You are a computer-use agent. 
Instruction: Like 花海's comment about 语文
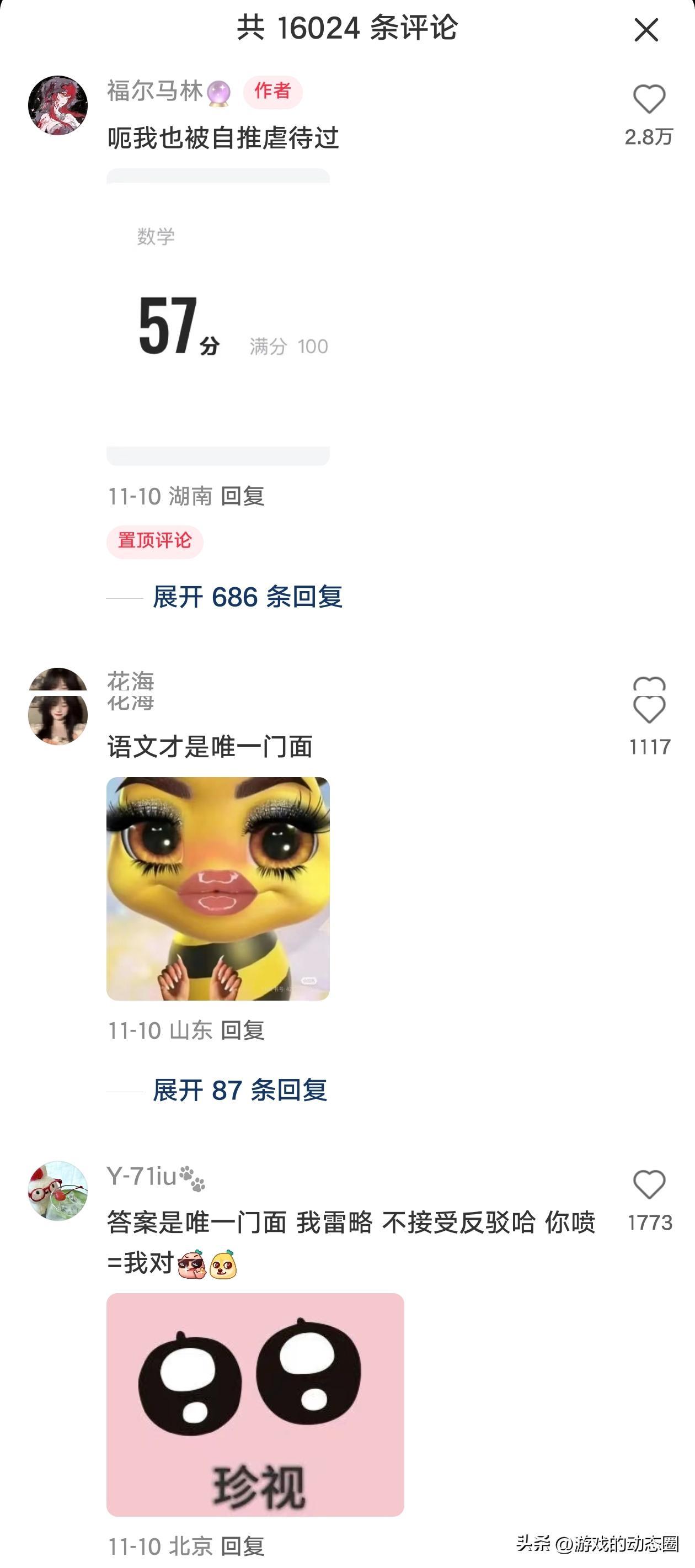(x=649, y=710)
